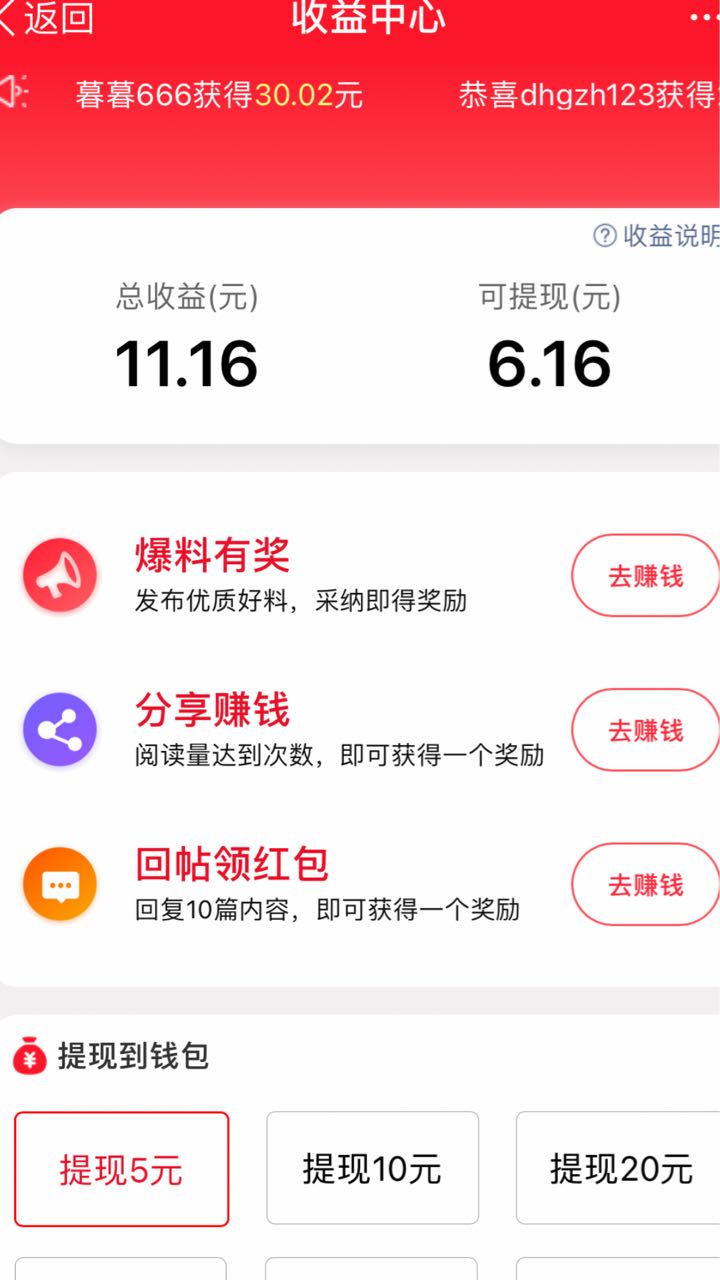Tap 去赚钱 next to 回帖领红包
The image size is (720, 1280).
(x=646, y=885)
